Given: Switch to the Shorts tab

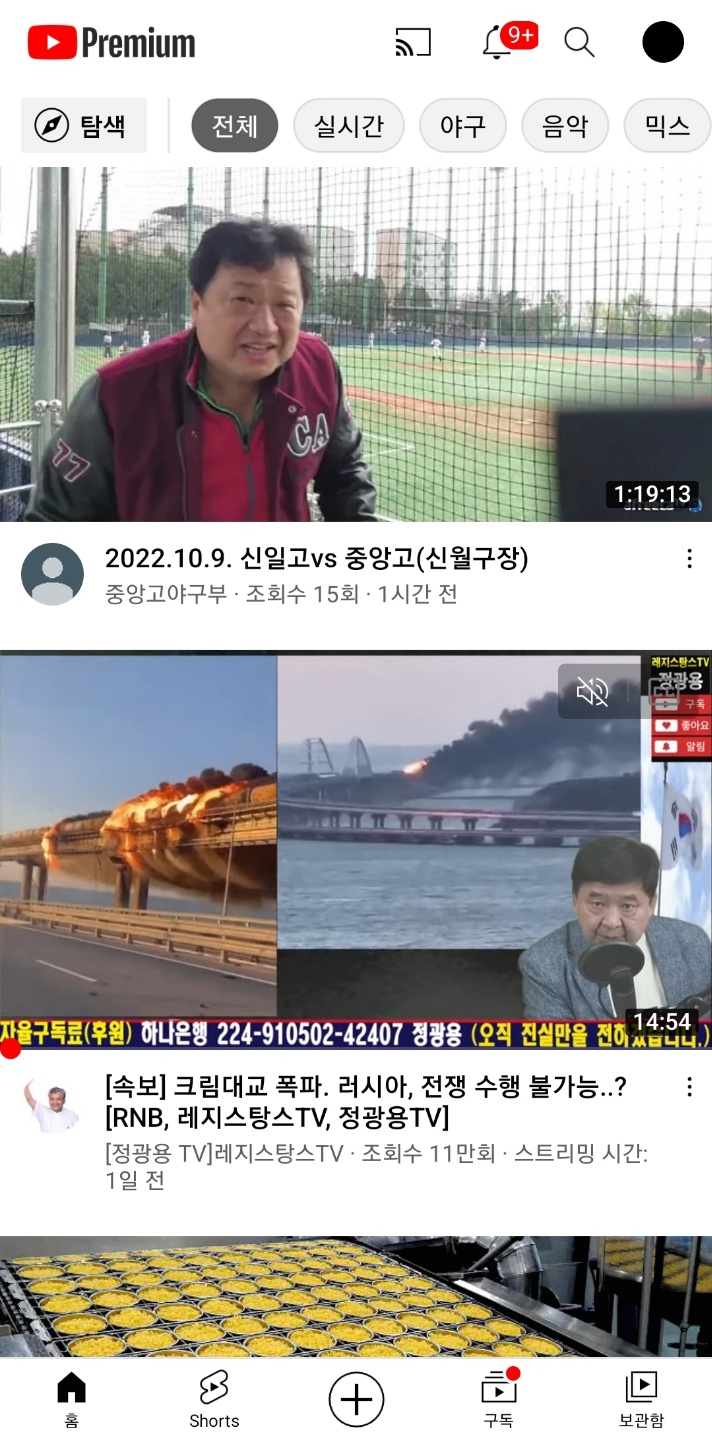Looking at the screenshot, I should pyautogui.click(x=214, y=1397).
